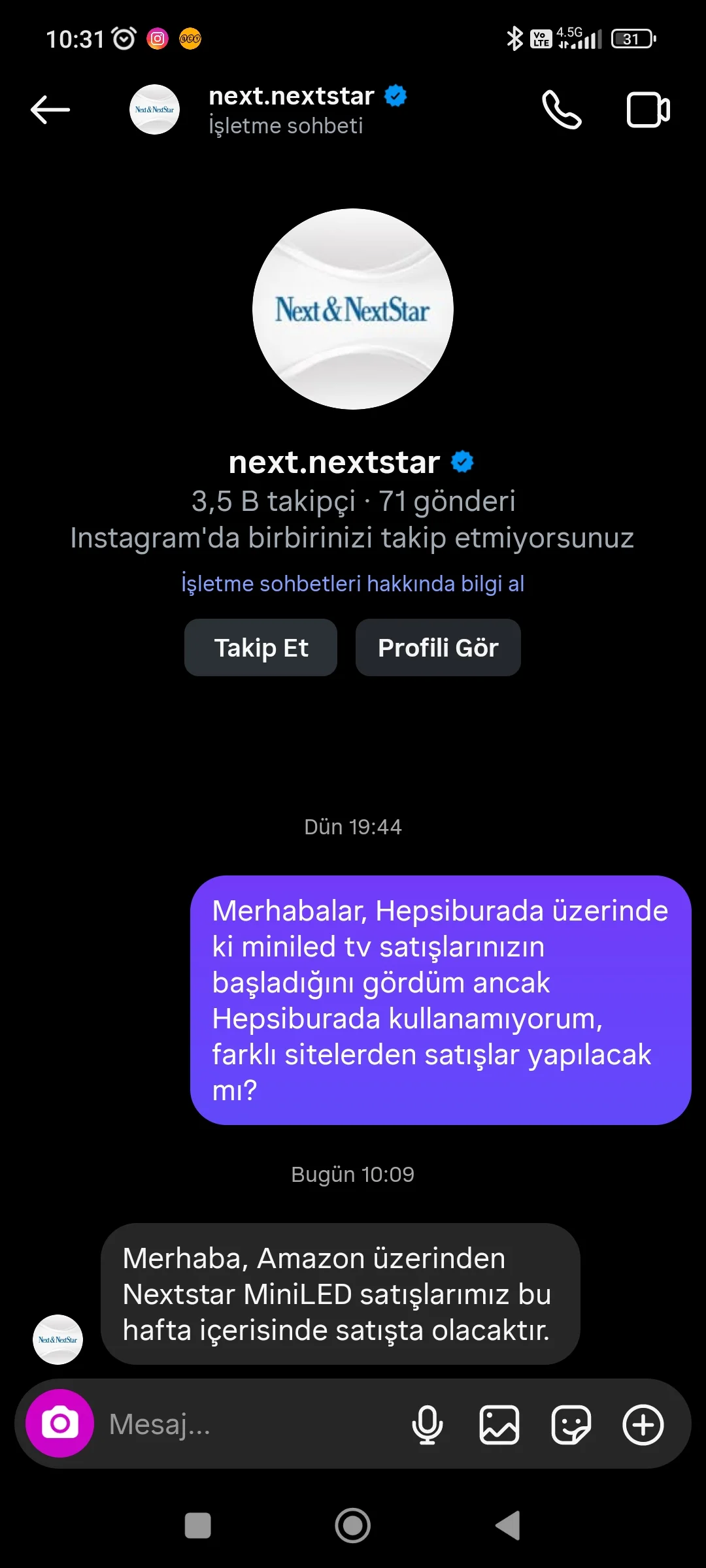The height and width of the screenshot is (1568, 706).
Task: Open next.nextstar chat details from header
Action: (291, 110)
